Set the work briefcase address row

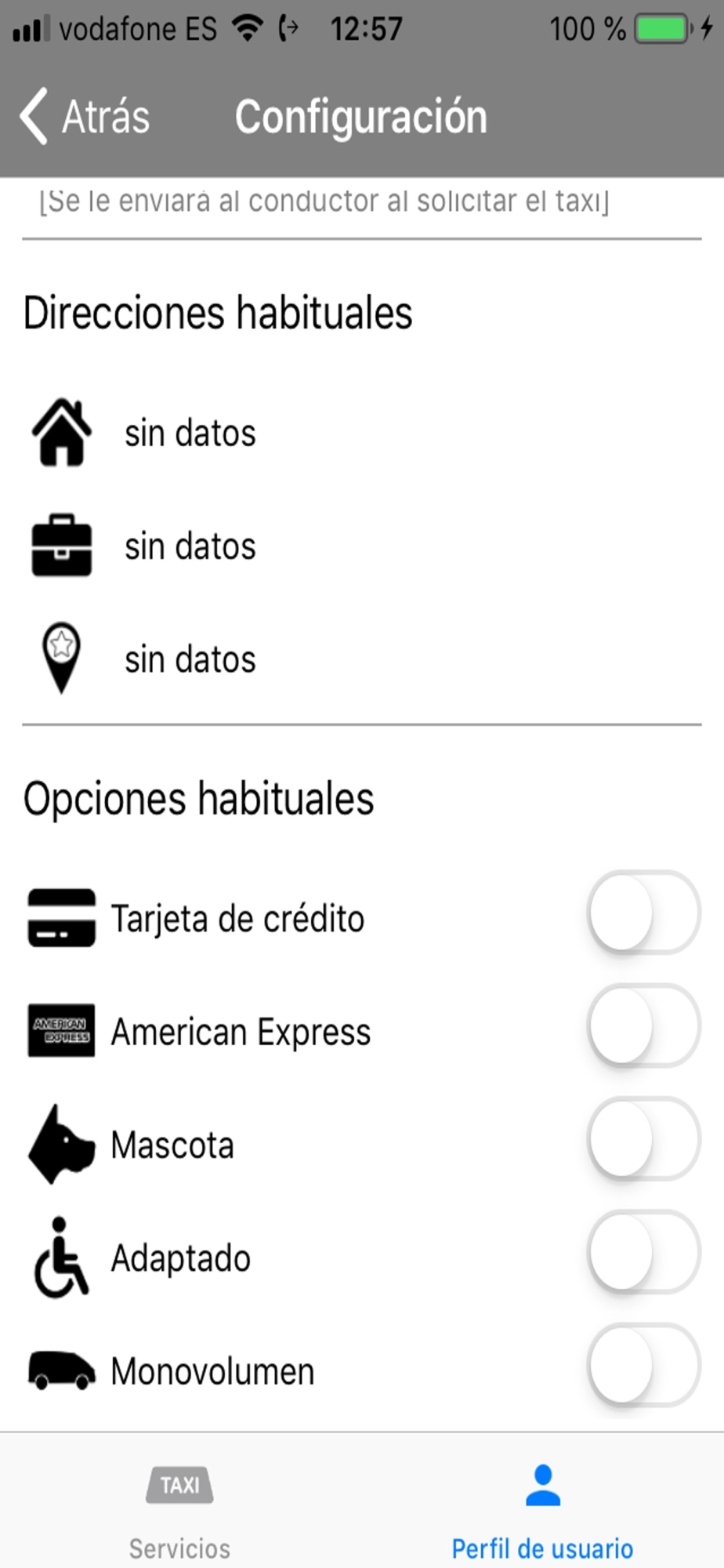tap(361, 546)
